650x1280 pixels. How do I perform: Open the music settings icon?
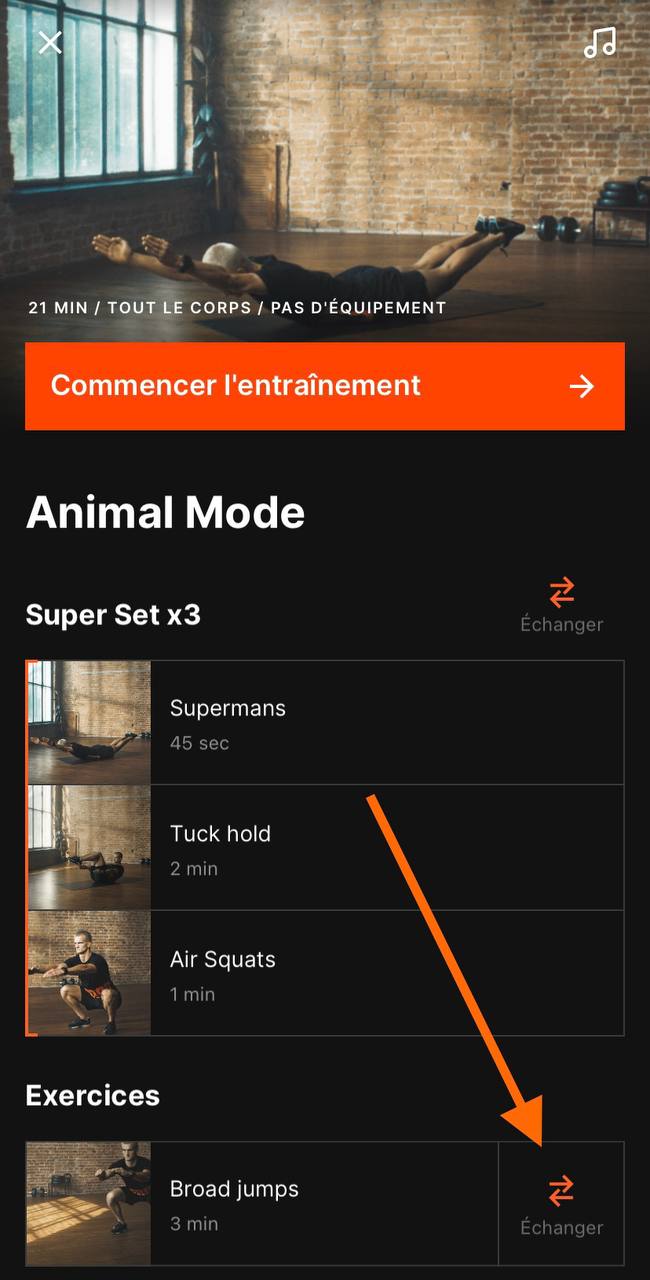point(600,42)
